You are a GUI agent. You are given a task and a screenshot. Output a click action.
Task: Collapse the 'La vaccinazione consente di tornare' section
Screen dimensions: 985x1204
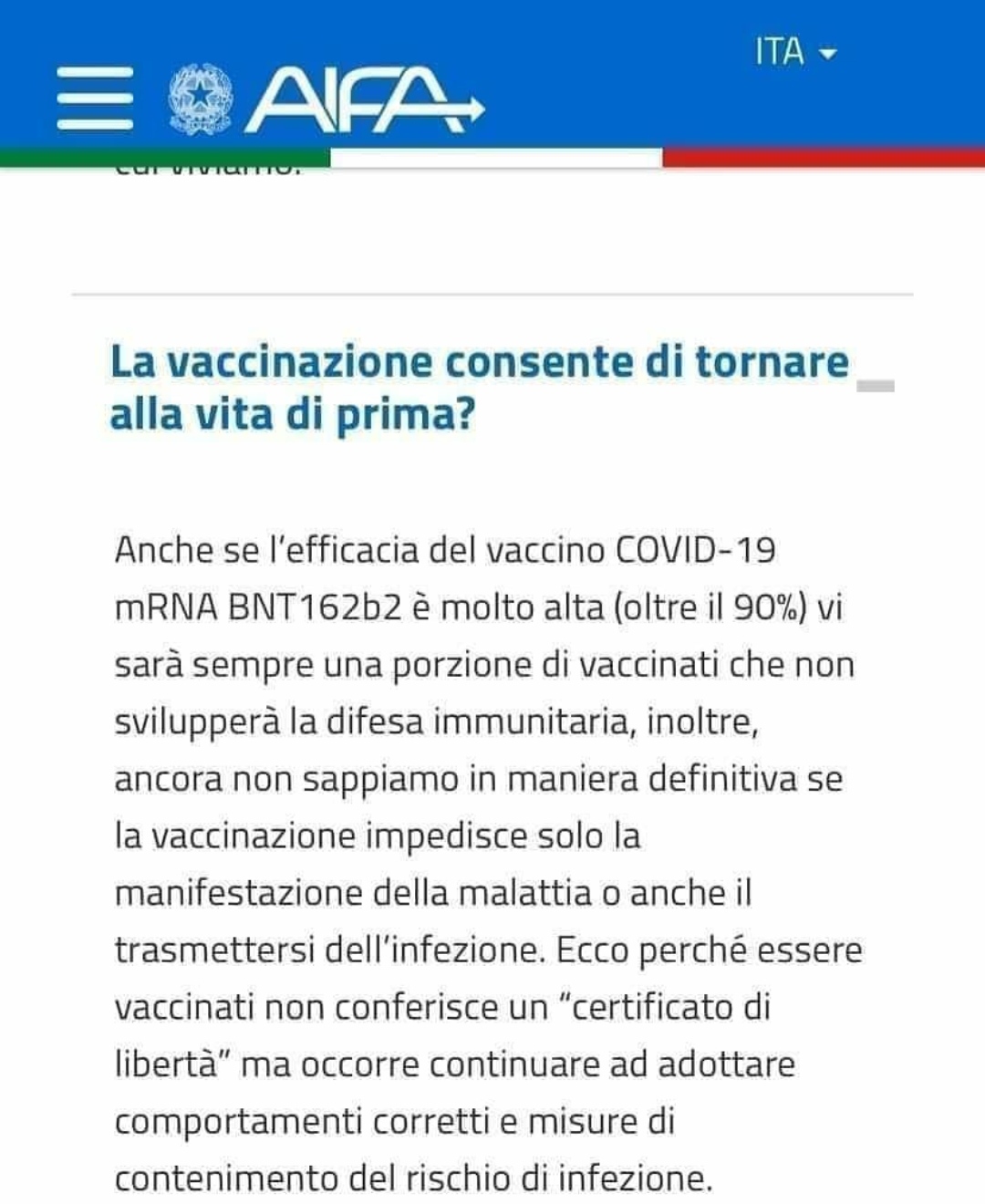click(x=875, y=387)
